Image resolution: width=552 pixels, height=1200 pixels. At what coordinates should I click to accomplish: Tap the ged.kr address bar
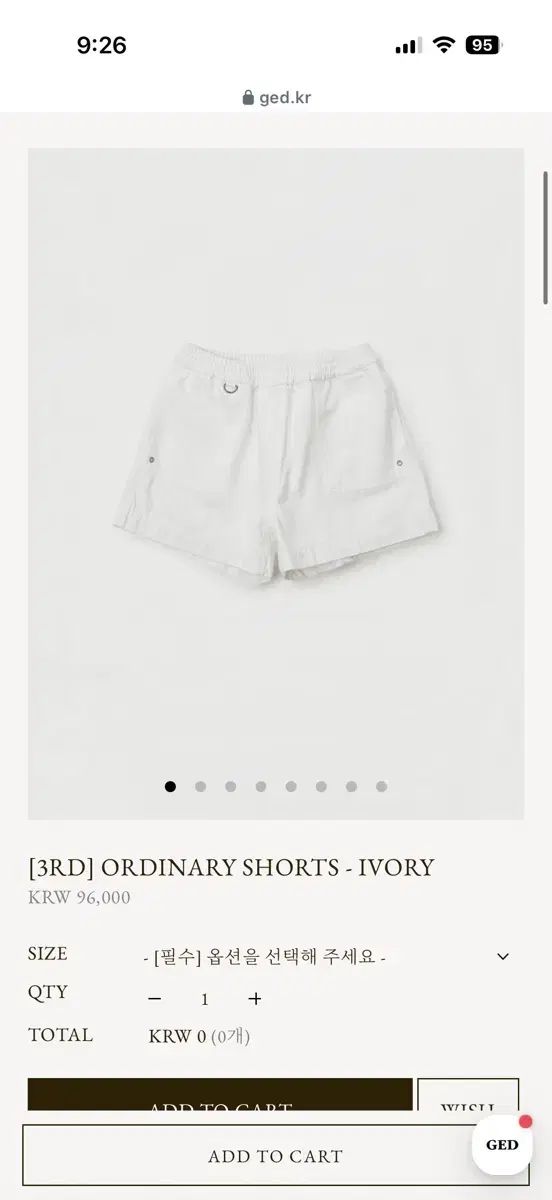[276, 97]
